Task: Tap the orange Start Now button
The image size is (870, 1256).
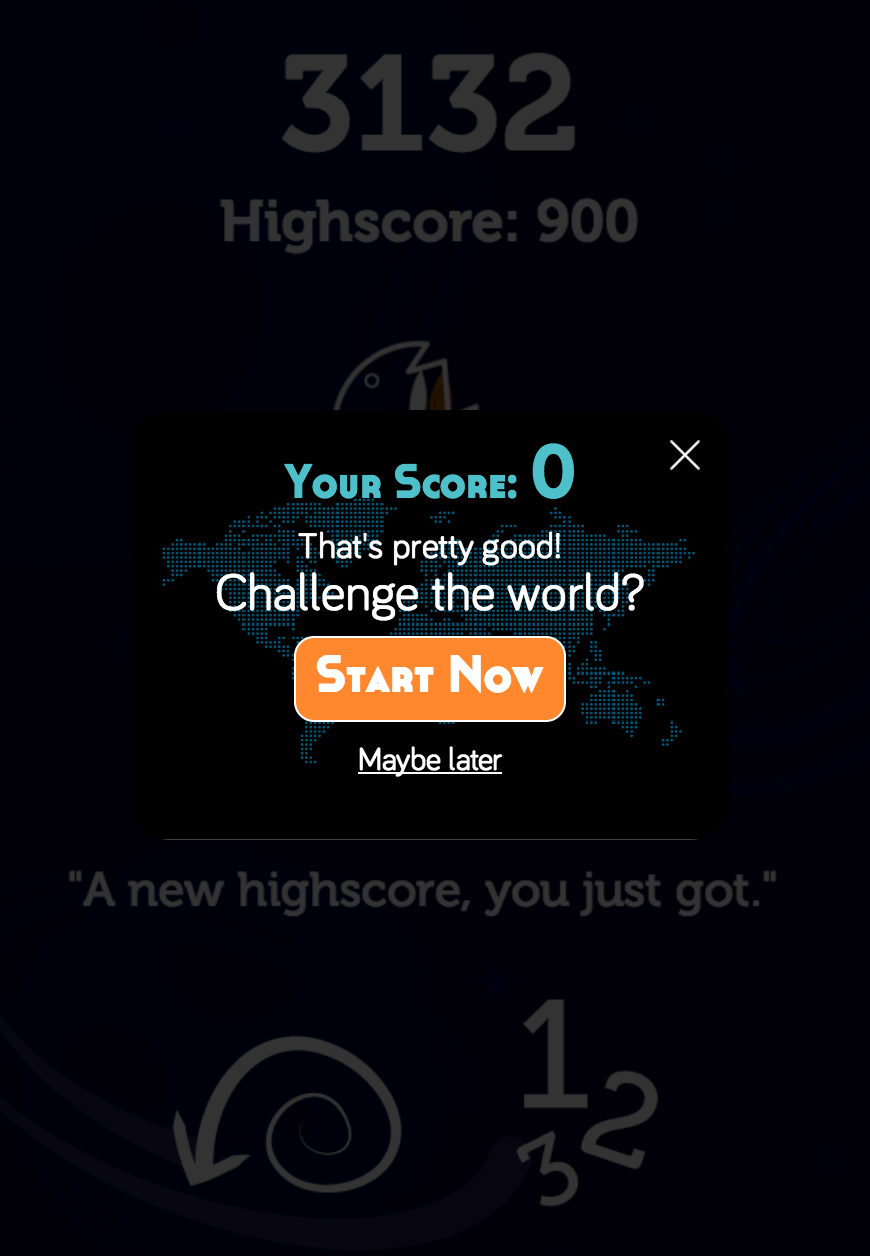Action: point(430,678)
